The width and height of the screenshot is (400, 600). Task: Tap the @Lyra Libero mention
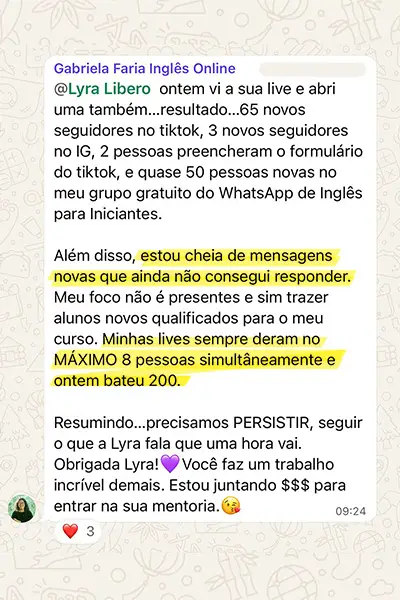coord(102,89)
